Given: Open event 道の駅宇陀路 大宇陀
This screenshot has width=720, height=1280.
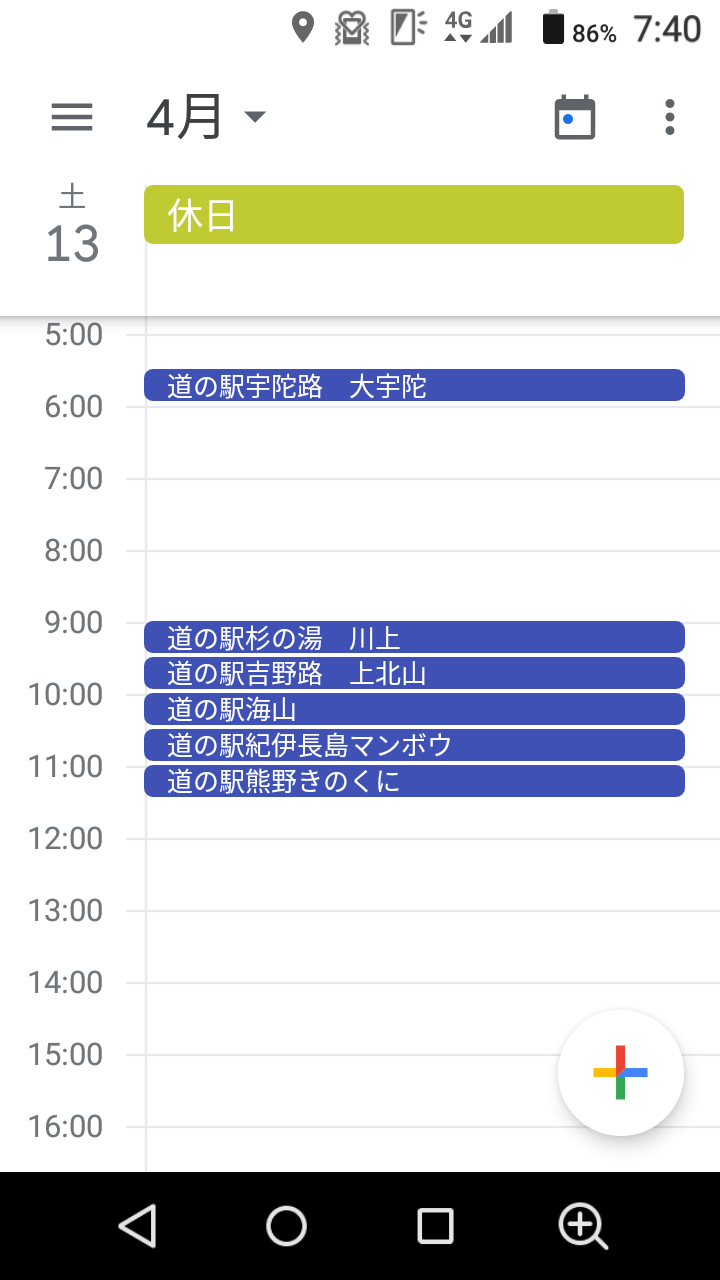Looking at the screenshot, I should pos(413,386).
